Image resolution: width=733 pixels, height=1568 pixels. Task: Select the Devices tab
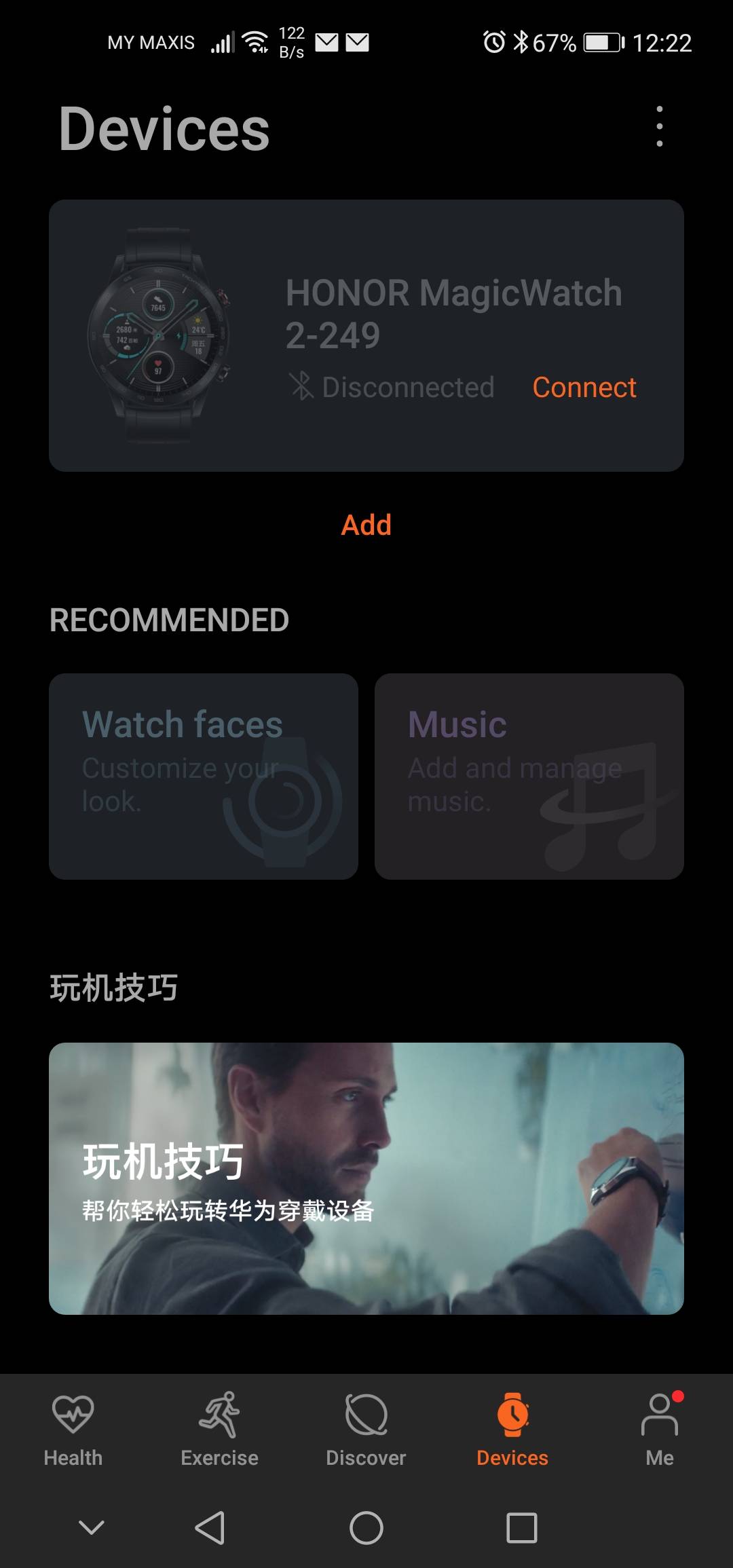click(512, 1430)
